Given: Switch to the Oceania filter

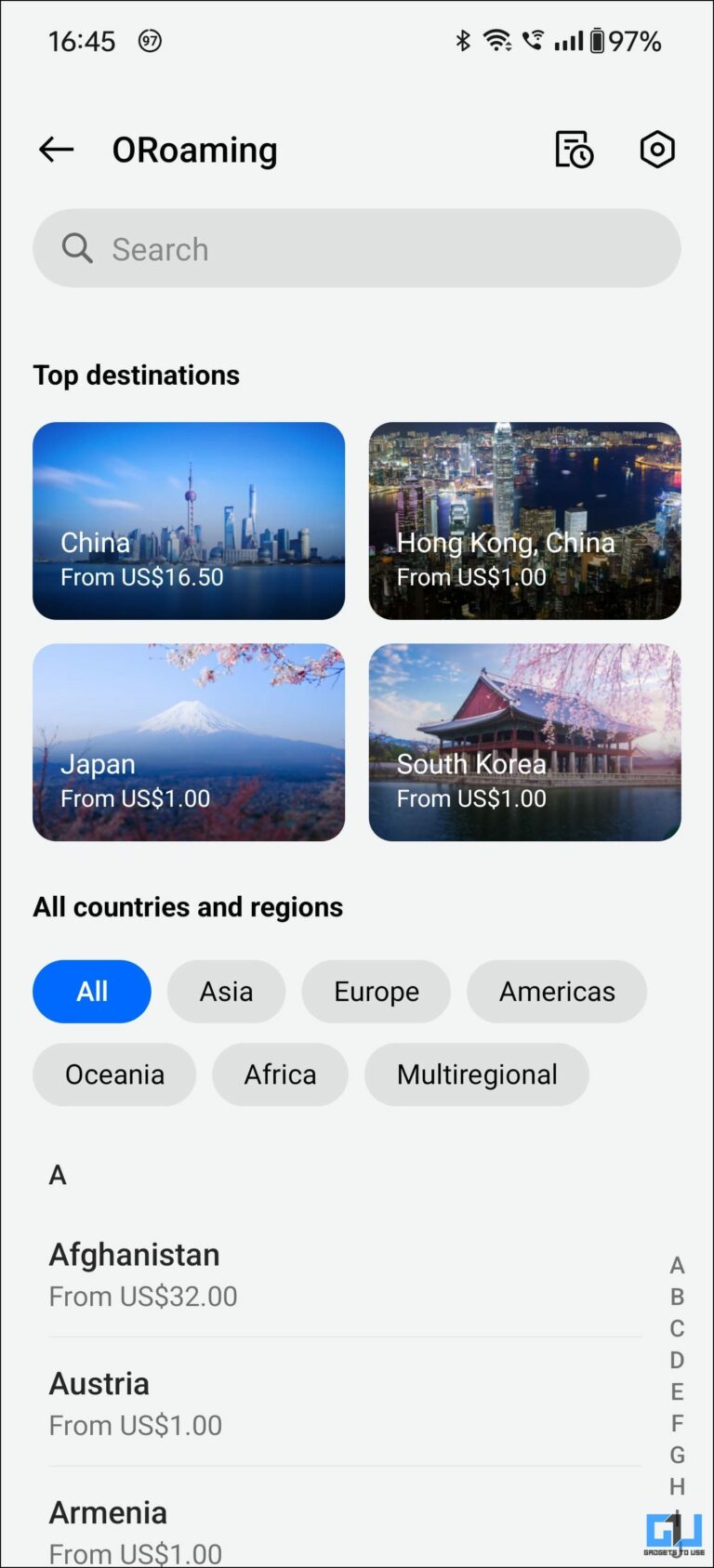Looking at the screenshot, I should [x=114, y=1074].
